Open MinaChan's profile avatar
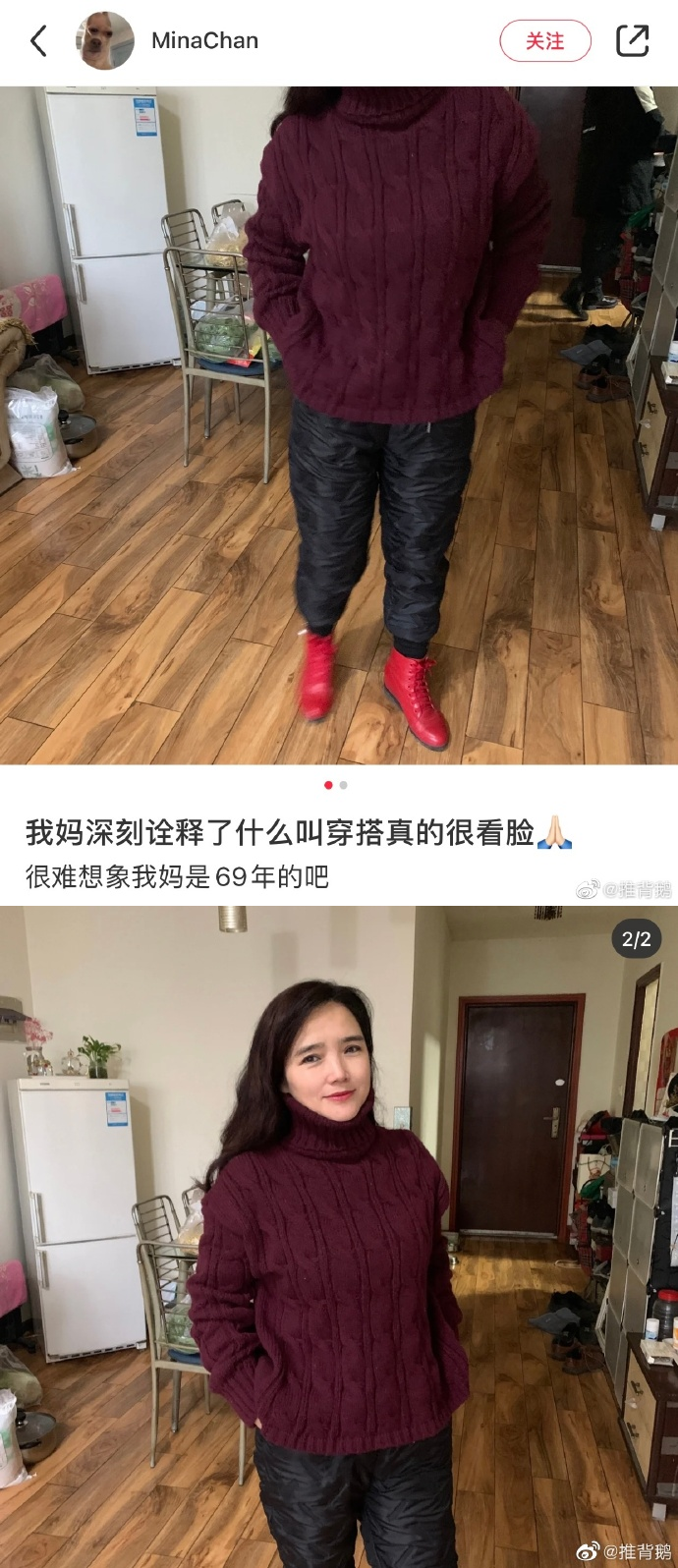 click(105, 41)
